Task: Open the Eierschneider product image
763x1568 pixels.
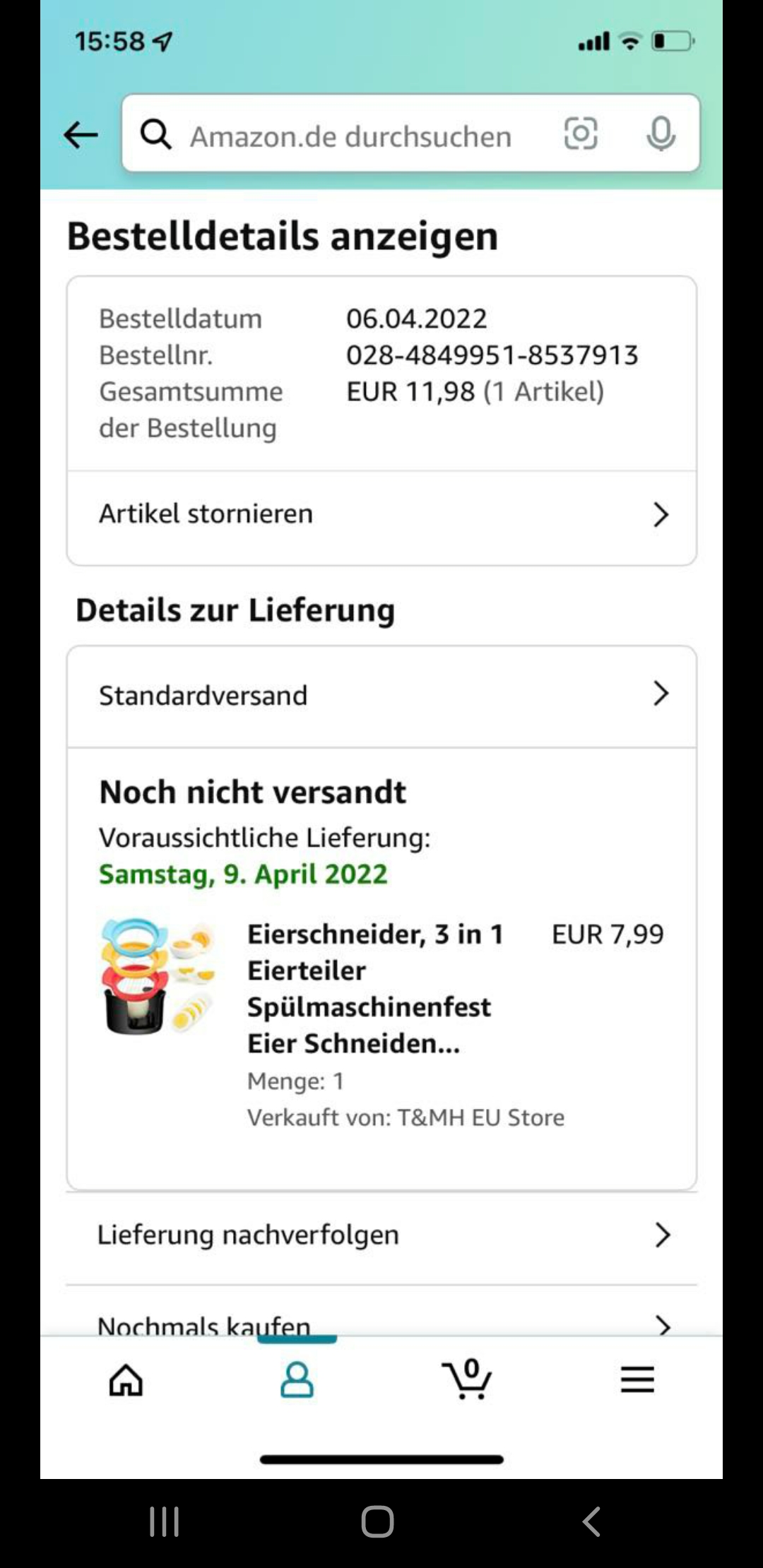Action: point(157,976)
